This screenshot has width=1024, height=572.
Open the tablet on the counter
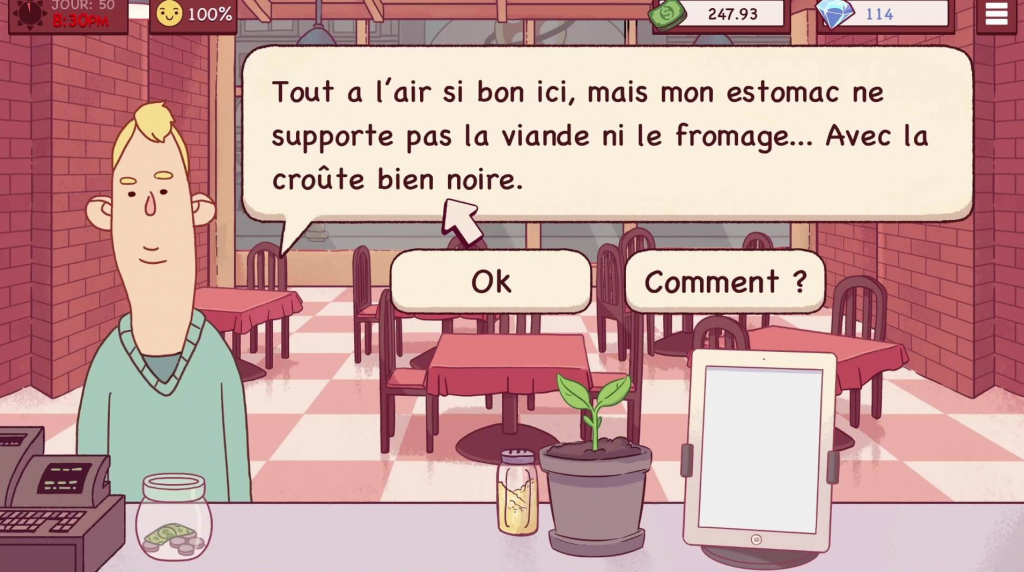(760, 448)
